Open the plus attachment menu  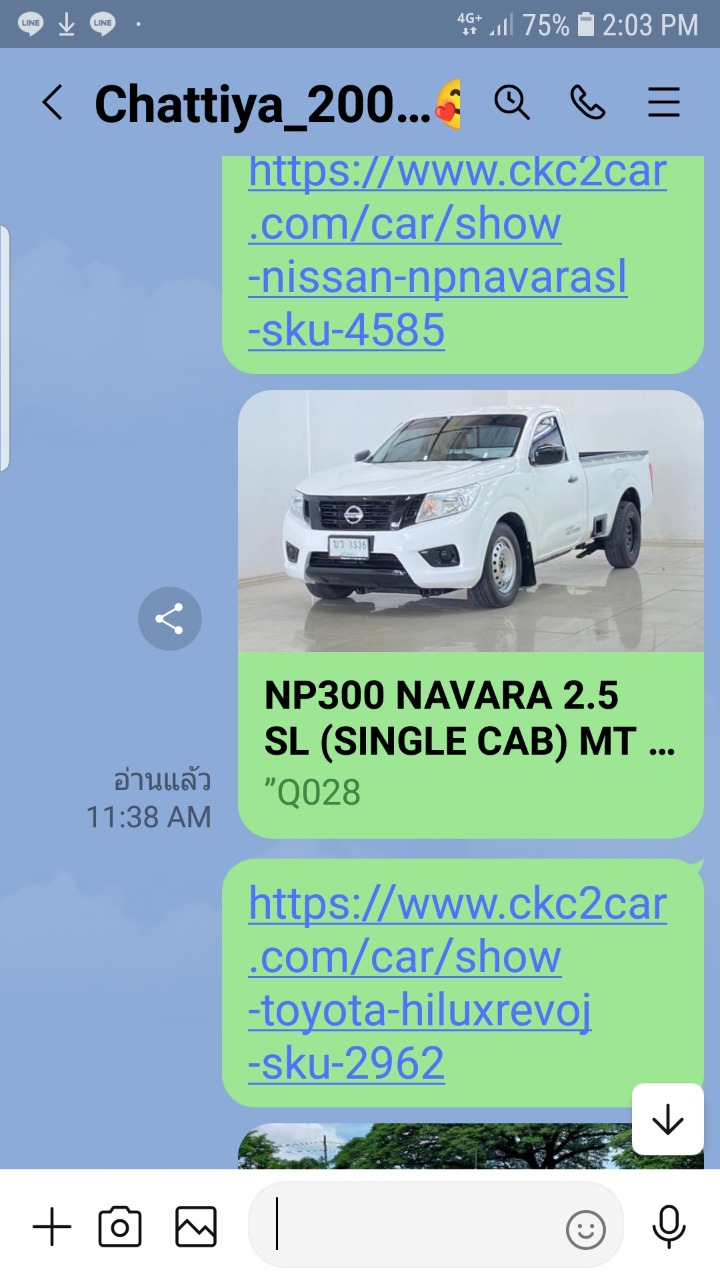52,1227
